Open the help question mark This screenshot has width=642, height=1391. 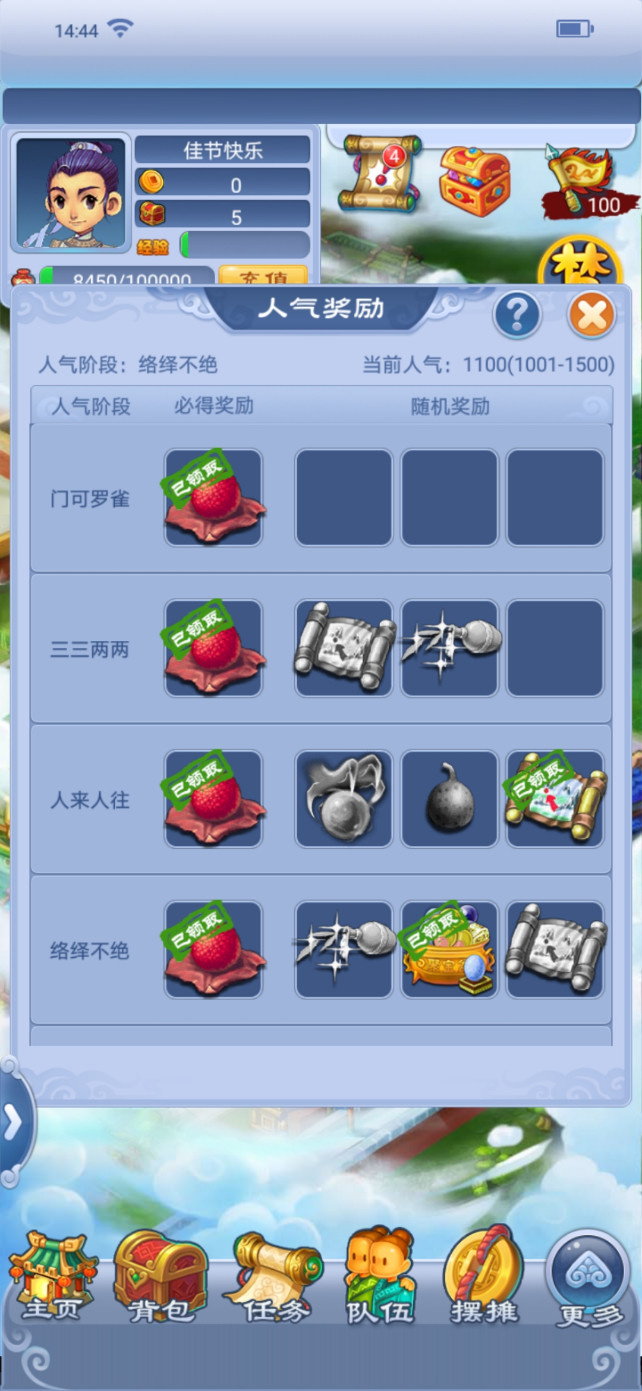[x=517, y=315]
